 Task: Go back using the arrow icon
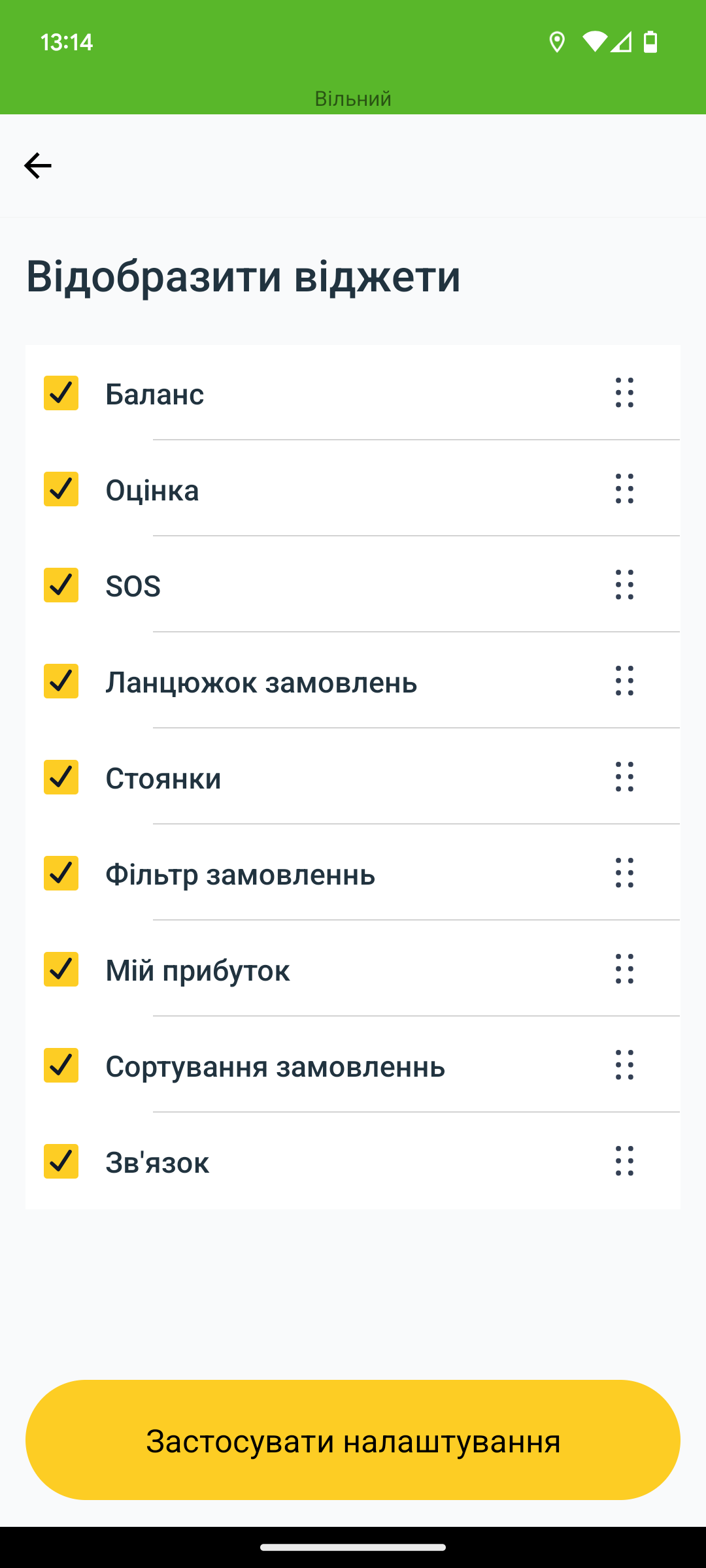click(x=38, y=166)
